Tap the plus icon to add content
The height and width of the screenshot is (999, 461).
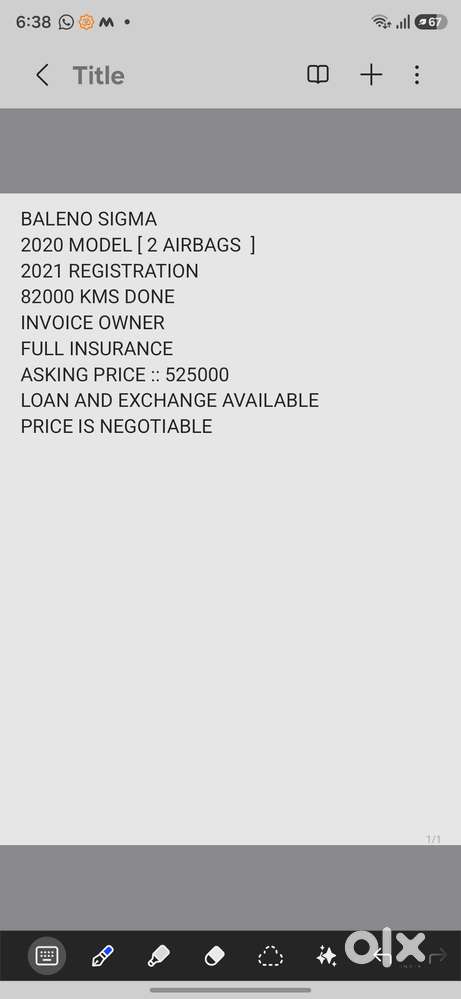pos(371,75)
